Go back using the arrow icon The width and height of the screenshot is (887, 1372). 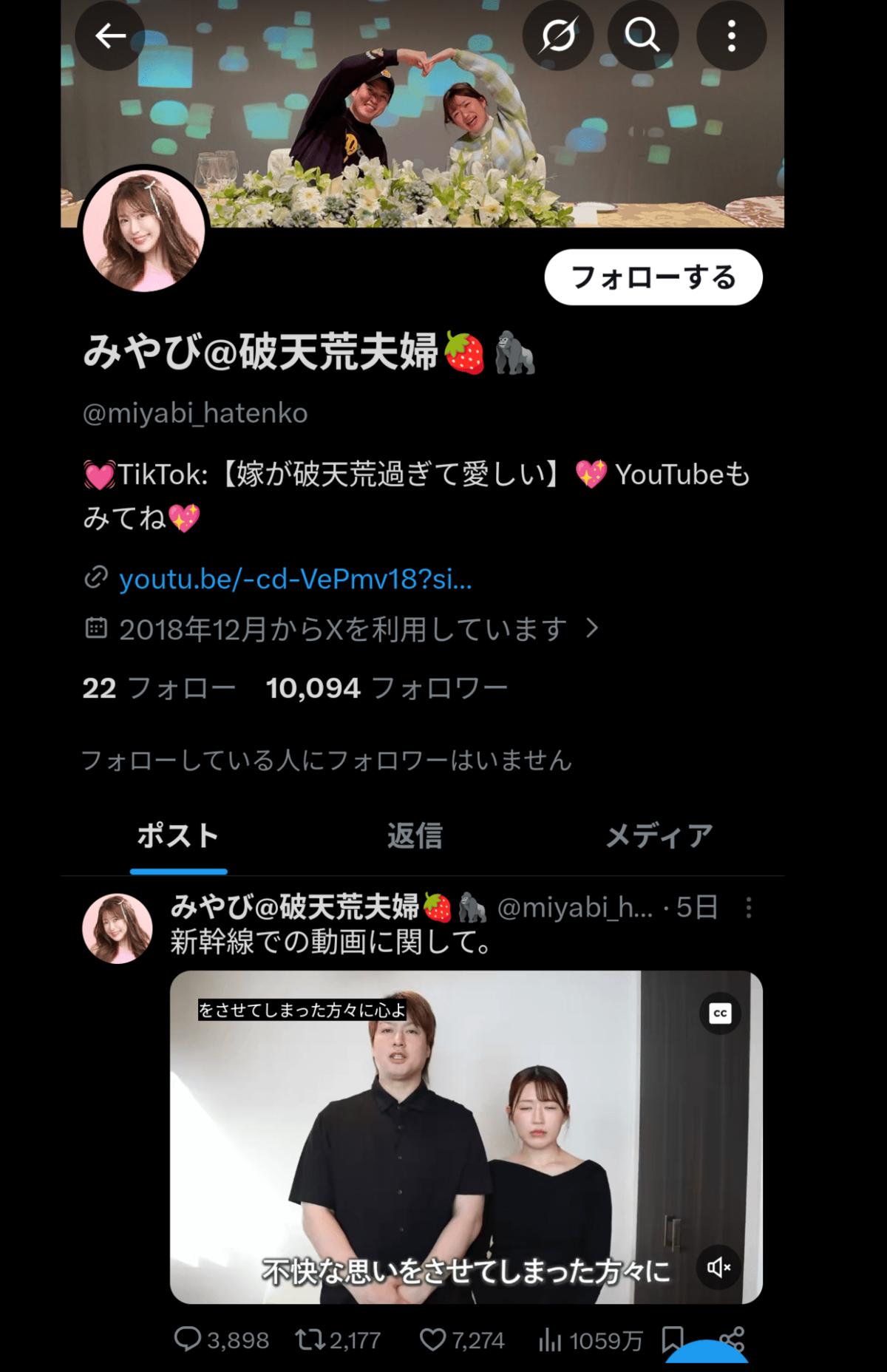[x=110, y=35]
